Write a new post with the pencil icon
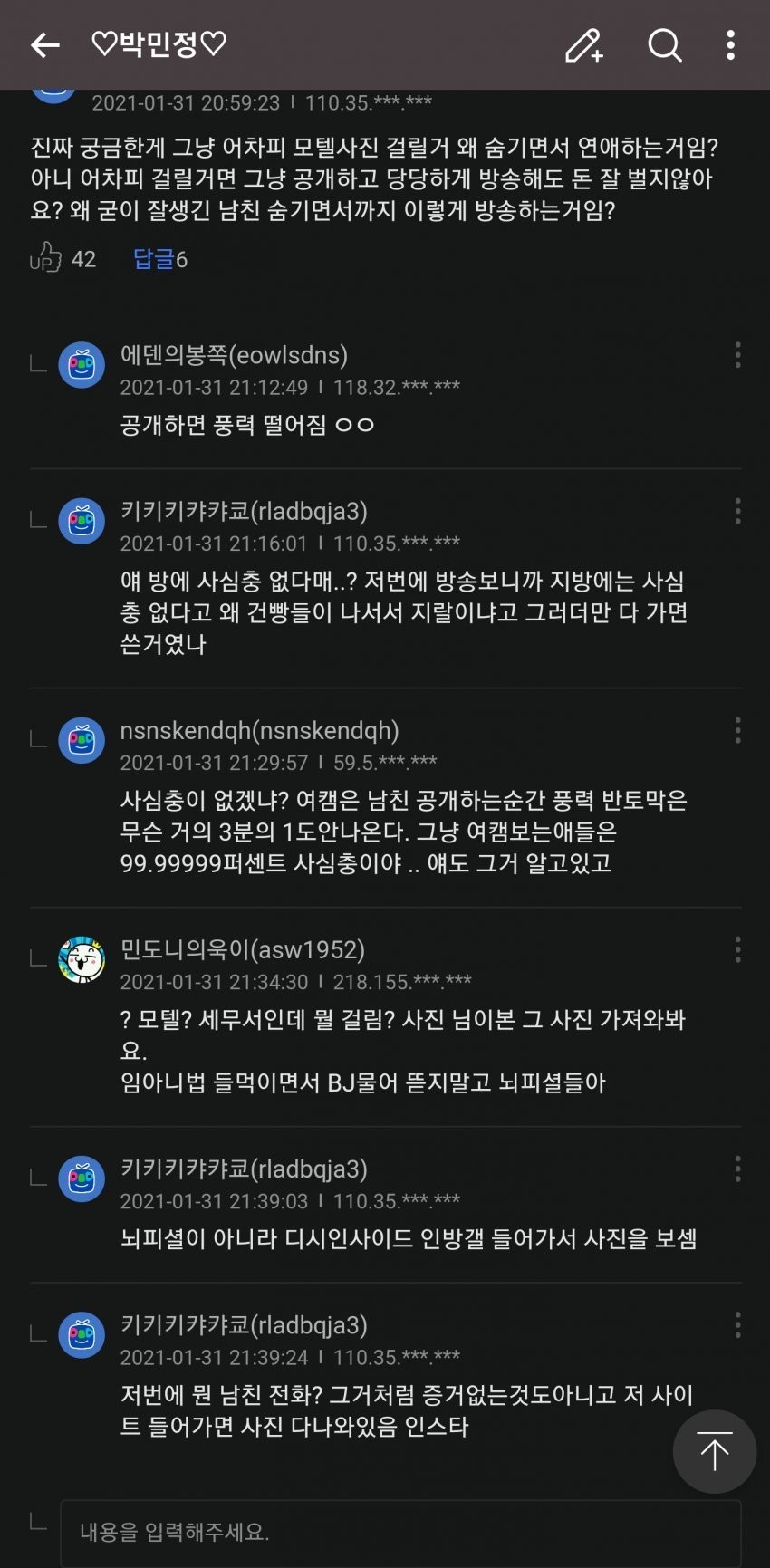This screenshot has width=770, height=1568. pyautogui.click(x=584, y=45)
